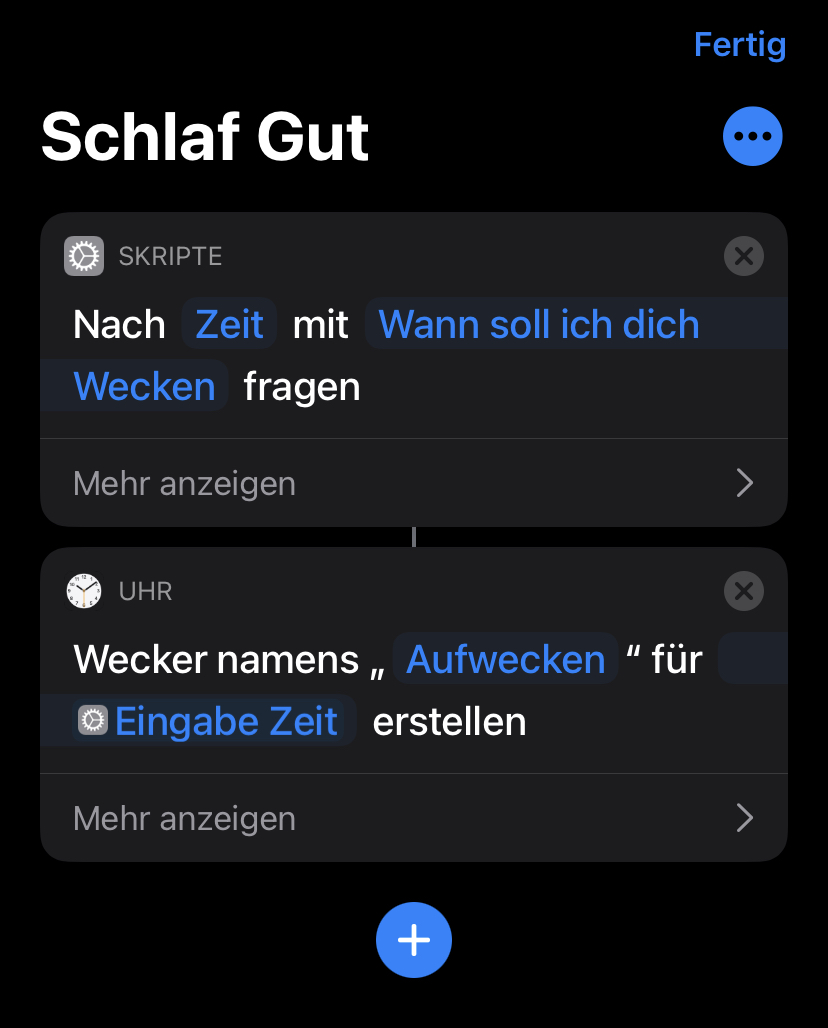Expand Mehr anzeigen in the Skripte card
The width and height of the screenshot is (828, 1028).
tap(413, 484)
